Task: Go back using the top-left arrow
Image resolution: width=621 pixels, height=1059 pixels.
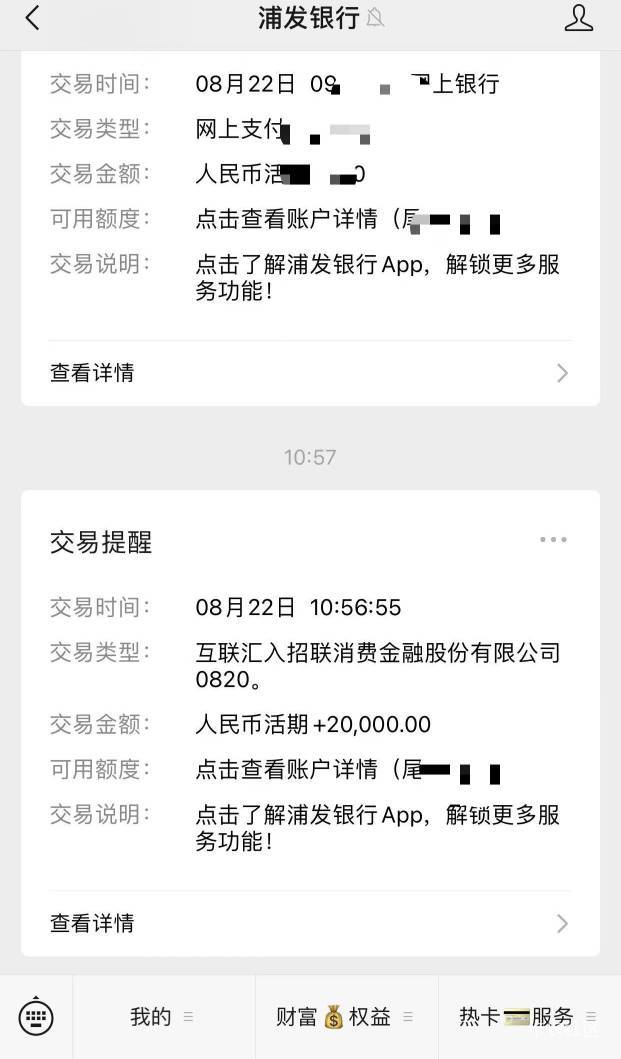Action: coord(32,18)
